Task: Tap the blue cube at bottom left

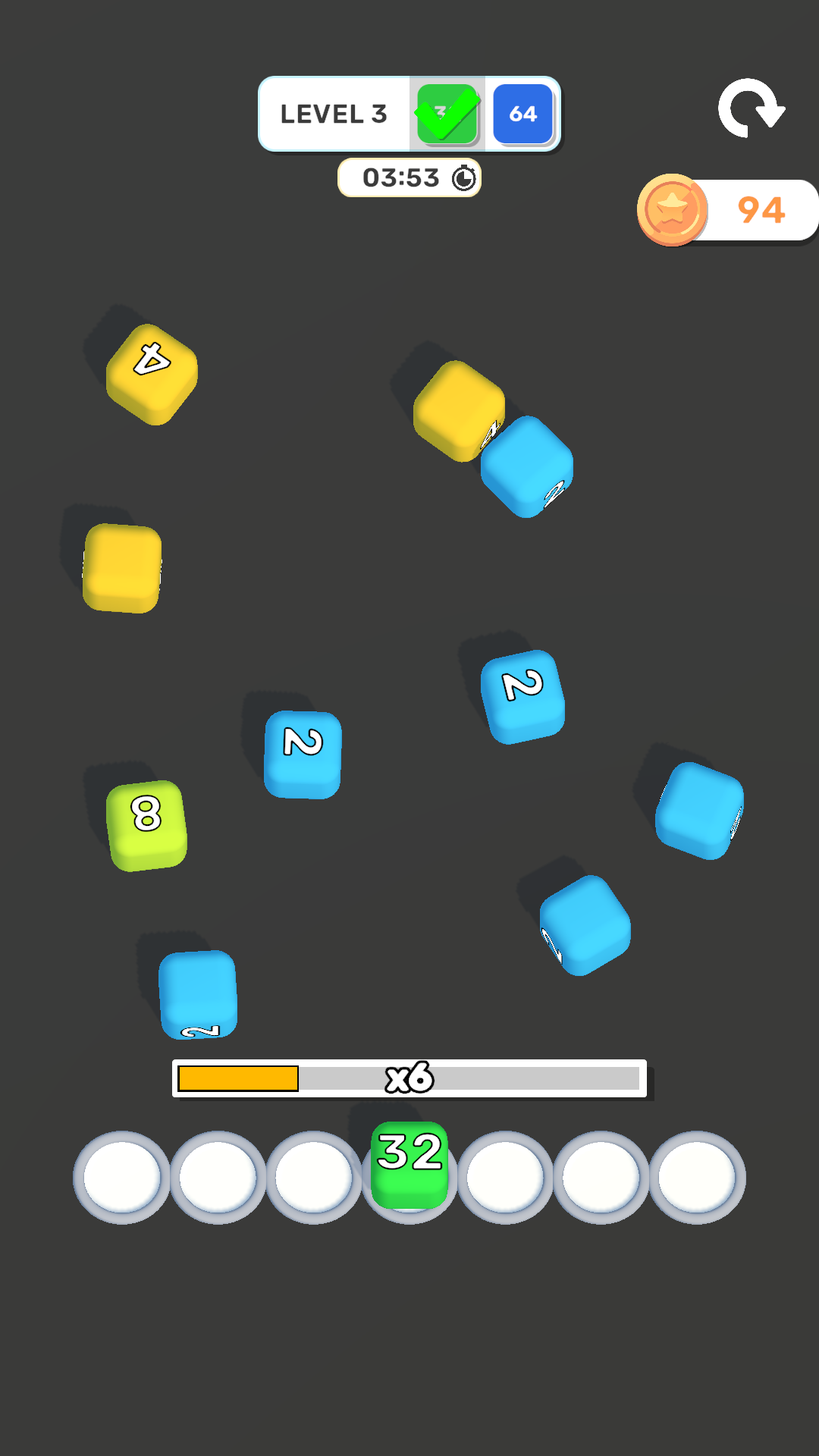Action: click(199, 995)
